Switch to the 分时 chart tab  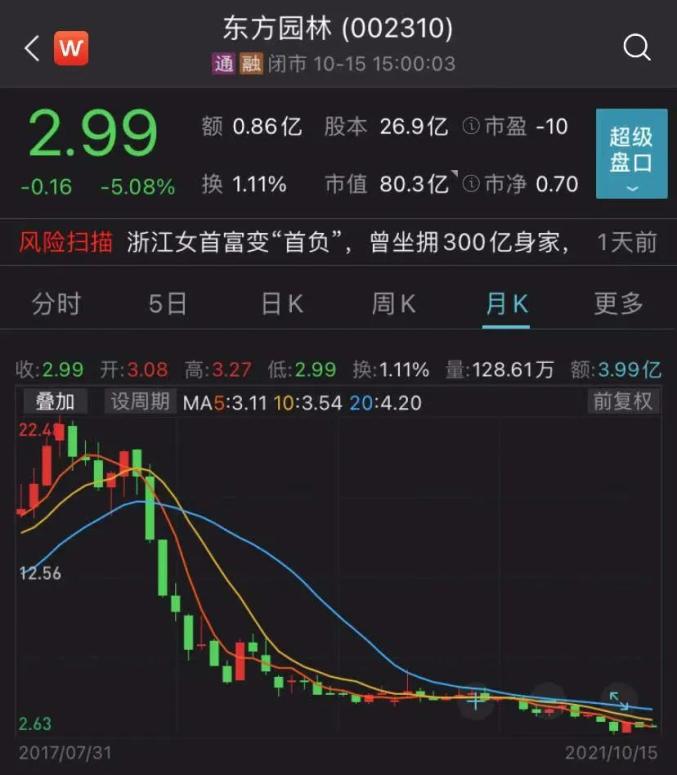[x=56, y=304]
